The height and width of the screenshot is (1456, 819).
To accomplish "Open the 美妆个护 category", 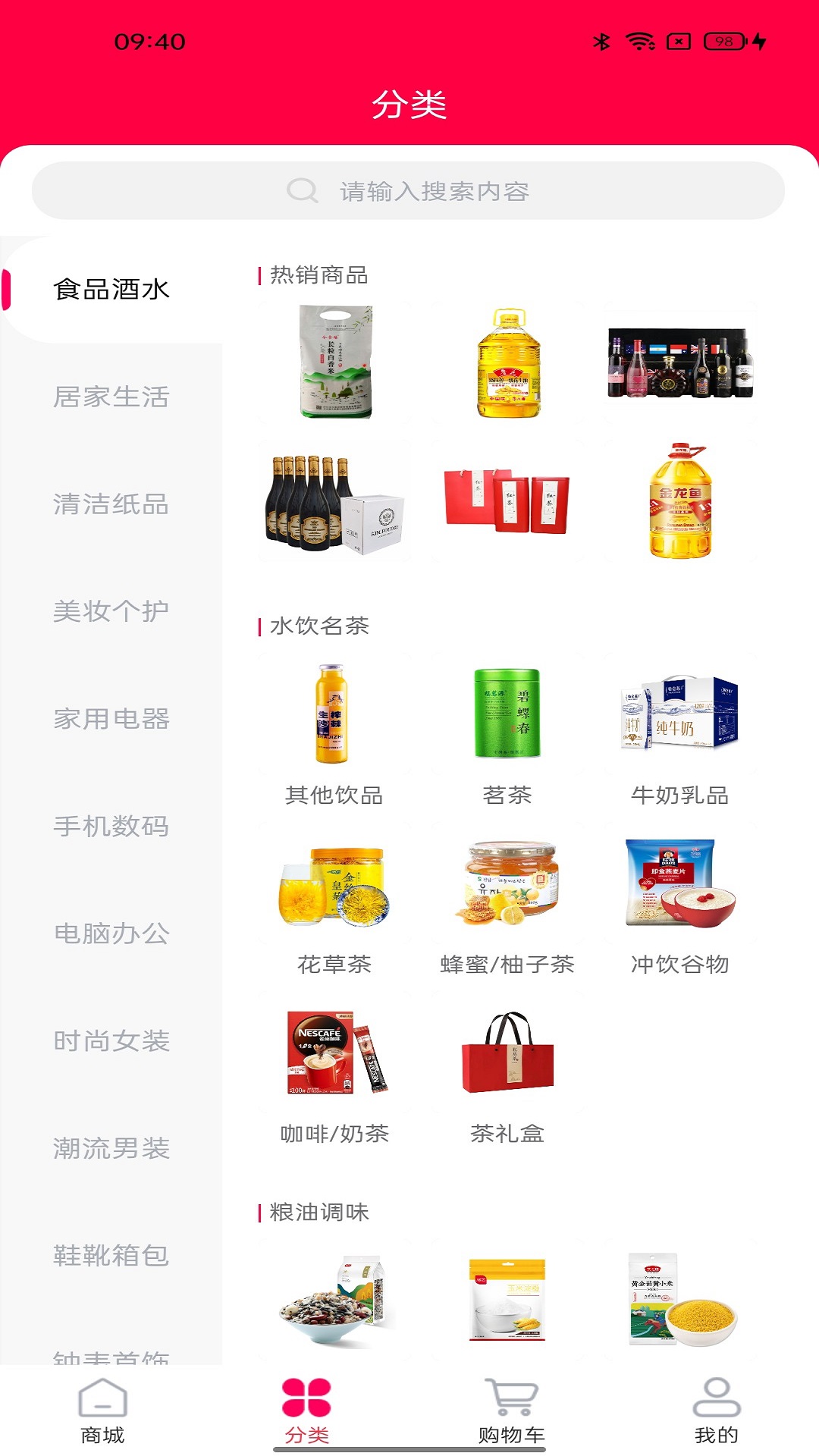I will click(111, 611).
